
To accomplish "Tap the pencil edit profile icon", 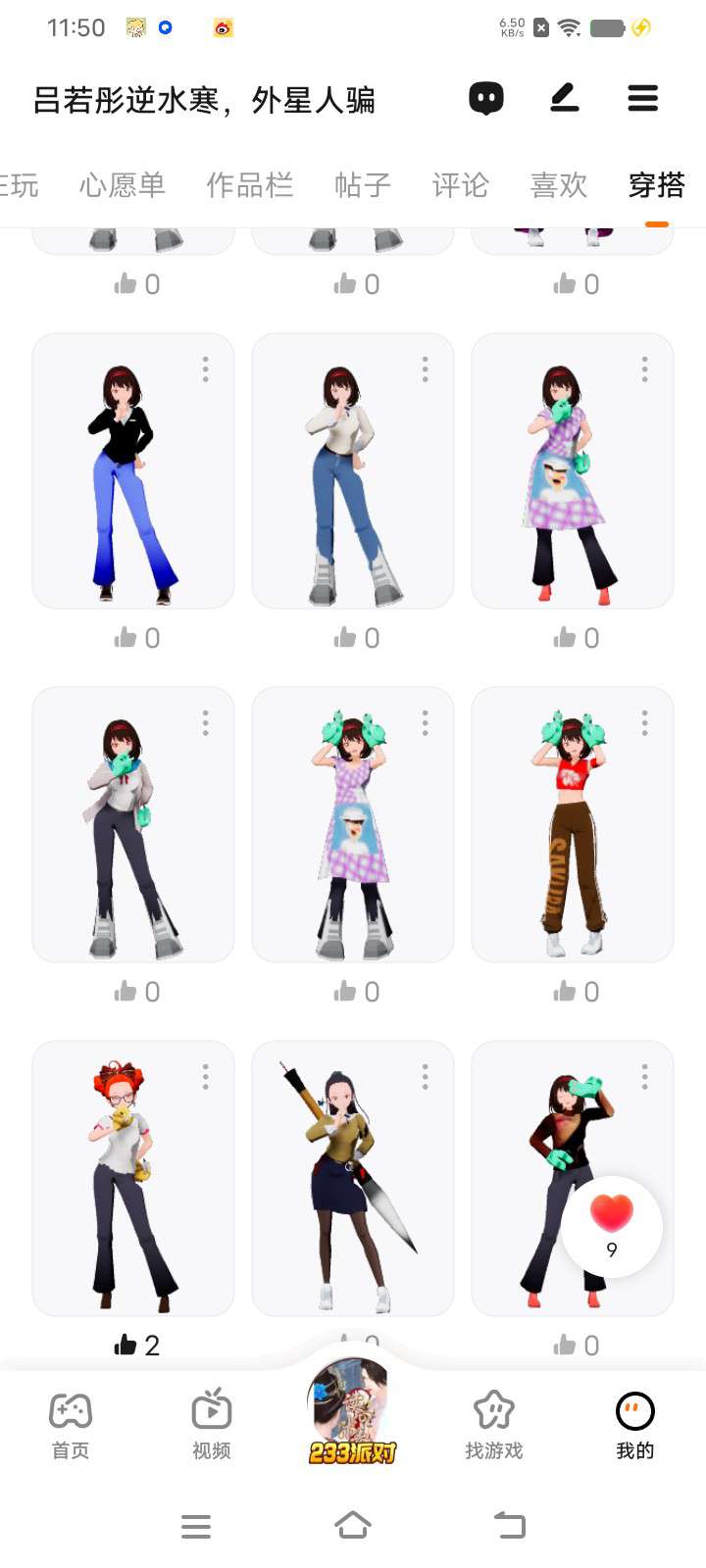I will (564, 98).
